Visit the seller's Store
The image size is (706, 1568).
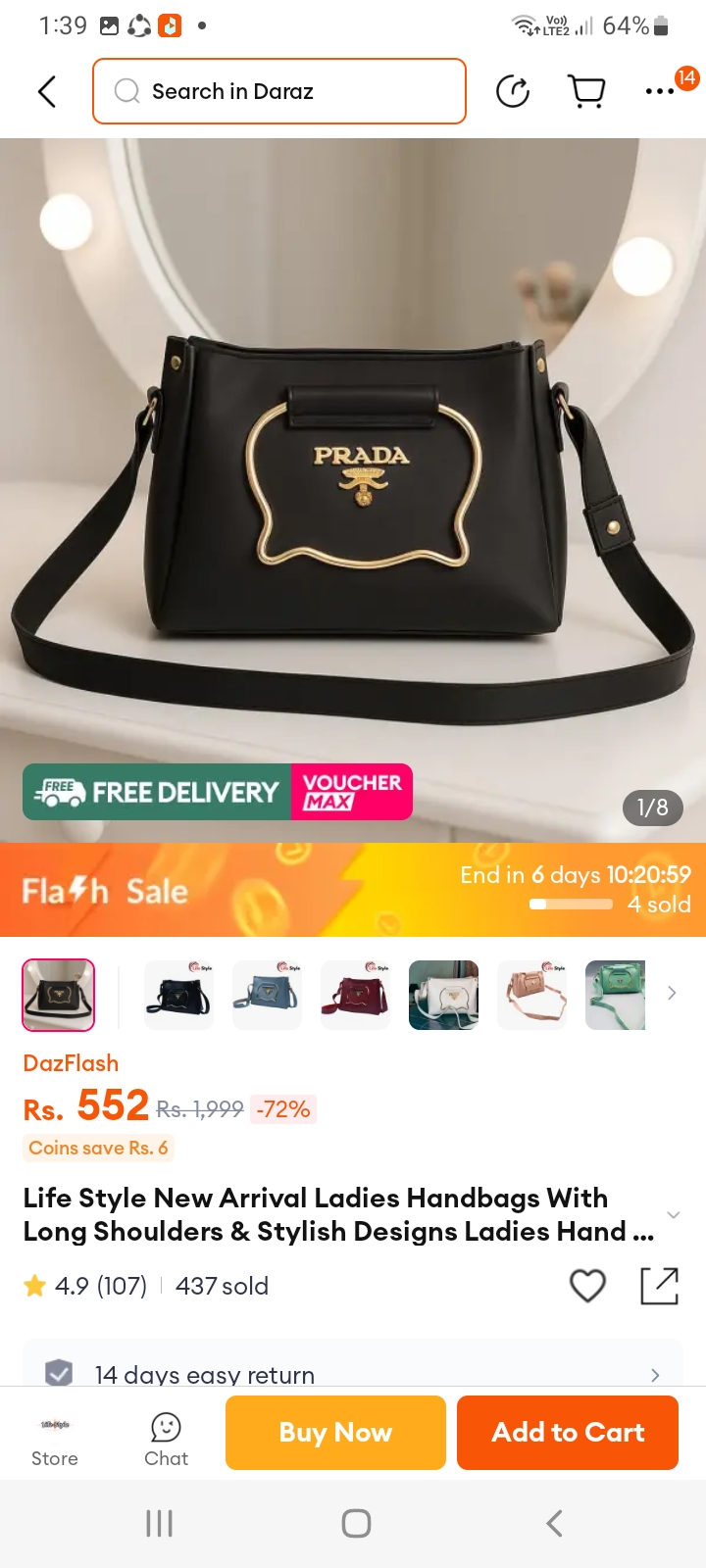[55, 1439]
